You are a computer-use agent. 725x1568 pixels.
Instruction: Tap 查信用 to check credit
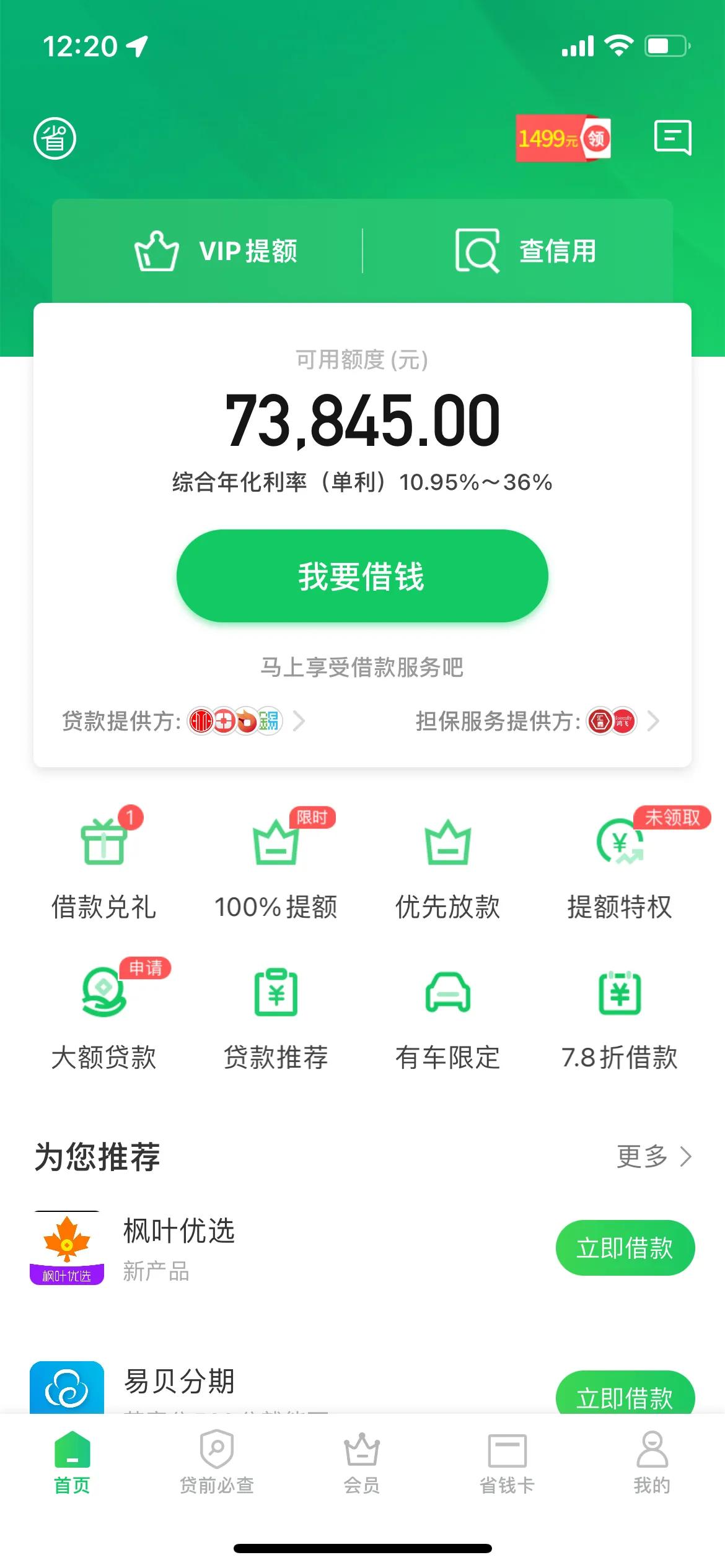pyautogui.click(x=526, y=251)
